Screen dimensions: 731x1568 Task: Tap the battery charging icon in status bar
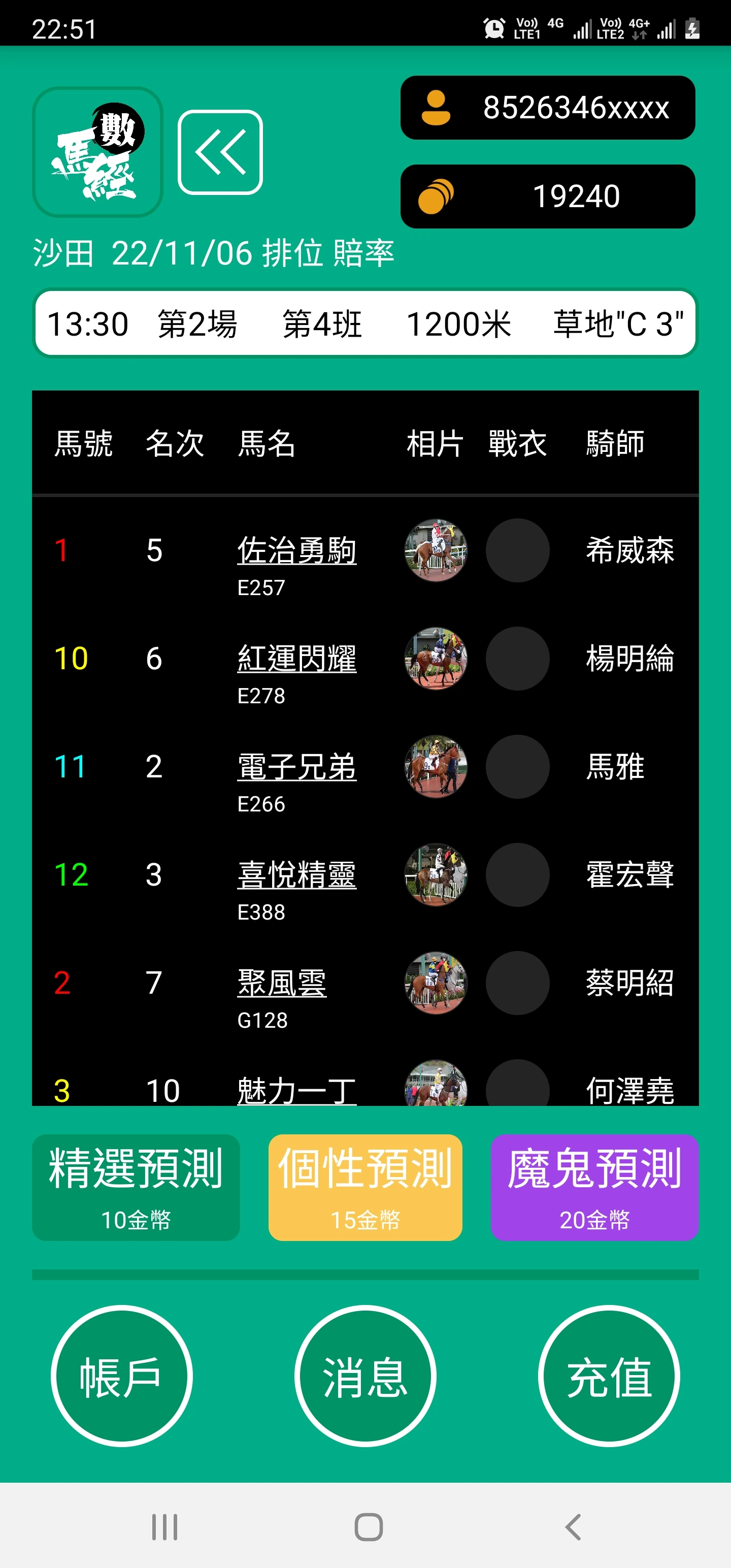click(692, 28)
